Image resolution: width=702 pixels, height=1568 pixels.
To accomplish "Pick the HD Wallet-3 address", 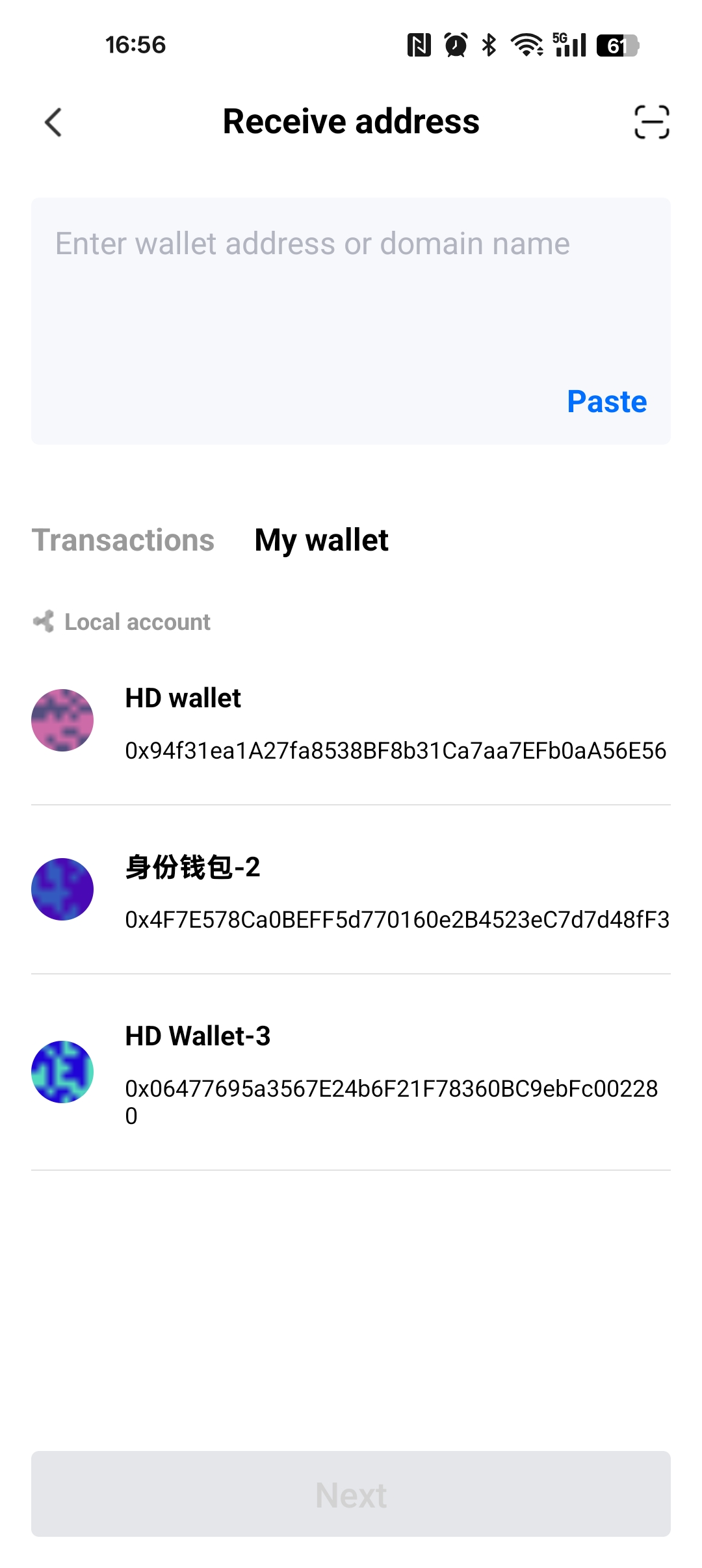I will (351, 1073).
